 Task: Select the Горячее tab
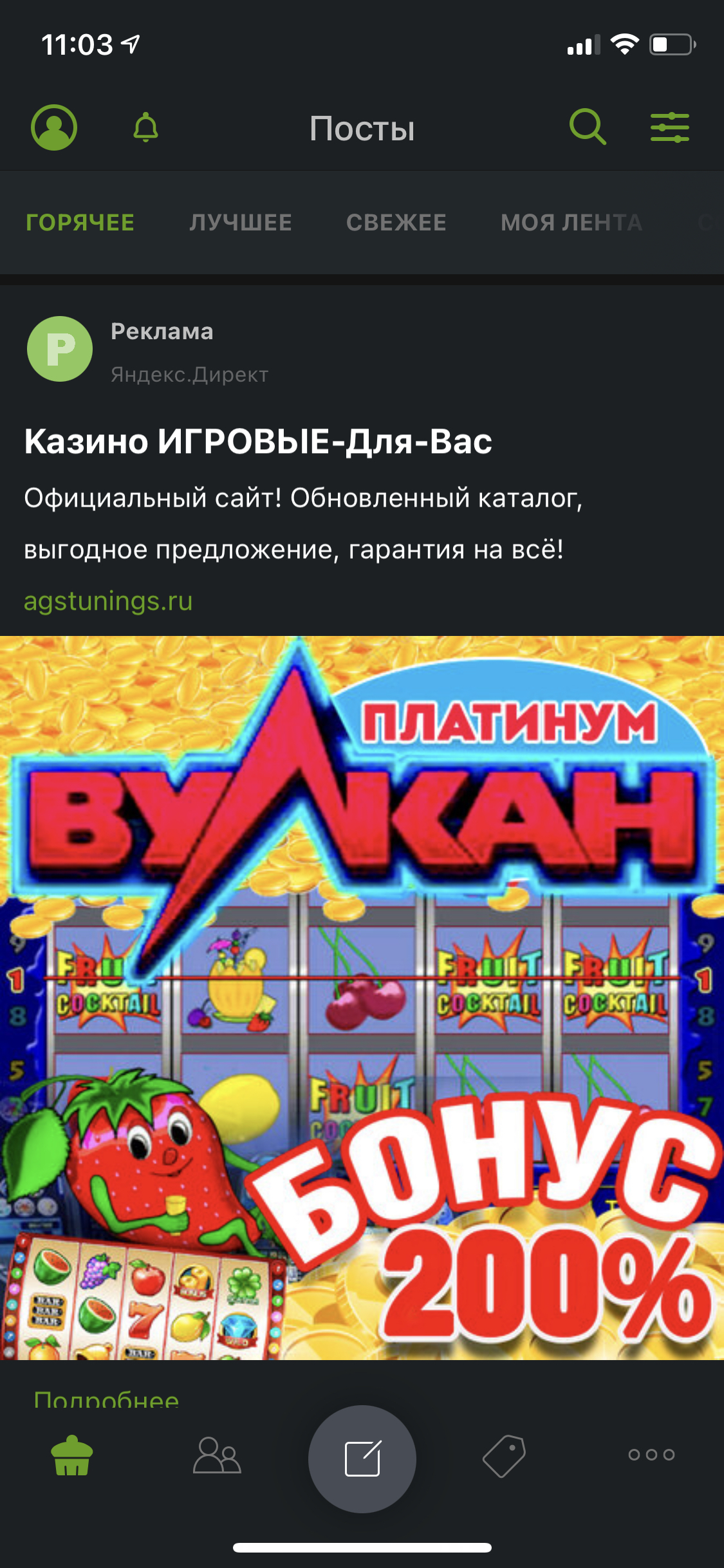80,223
